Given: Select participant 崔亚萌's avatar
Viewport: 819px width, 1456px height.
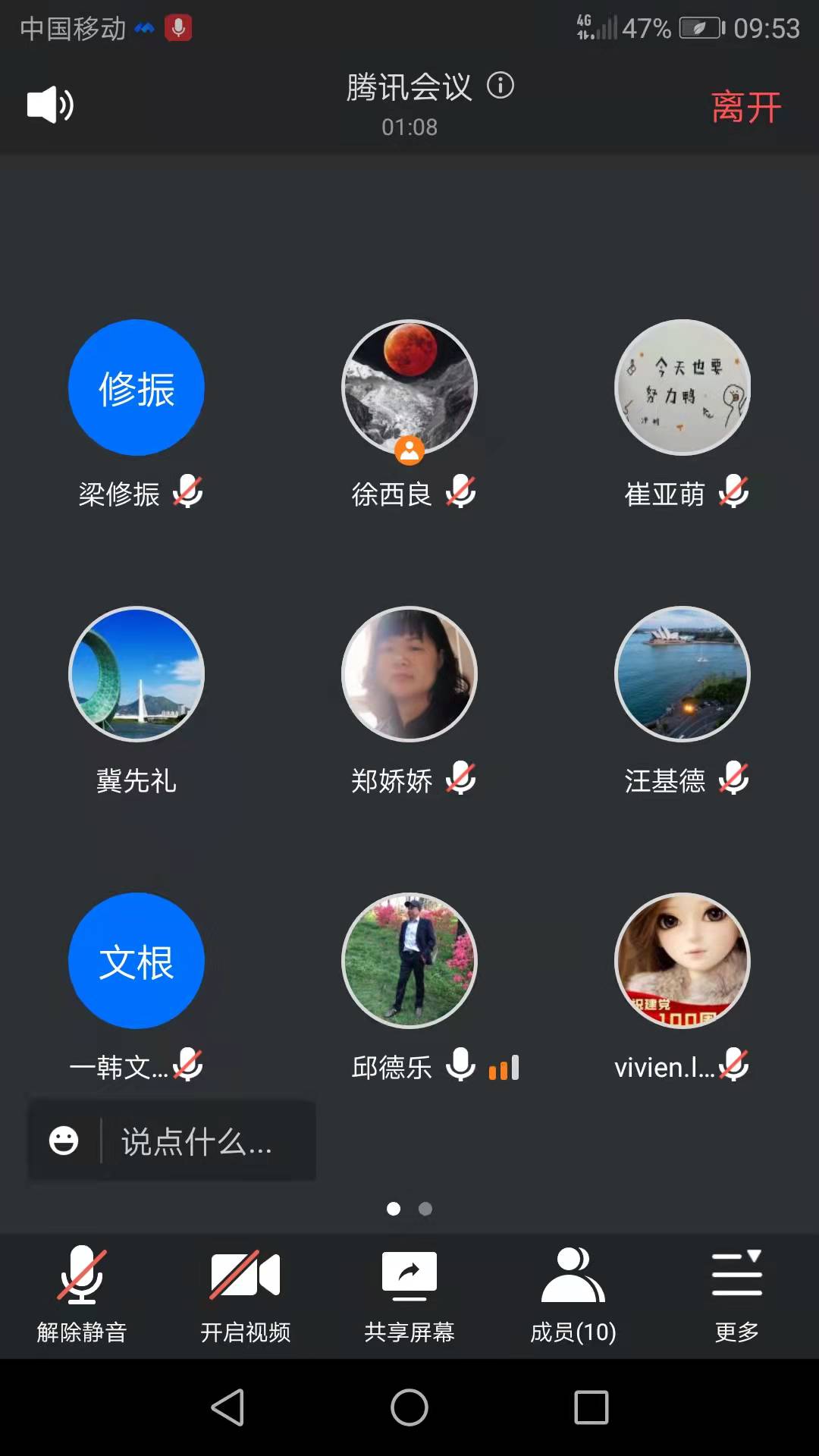Looking at the screenshot, I should click(x=682, y=388).
